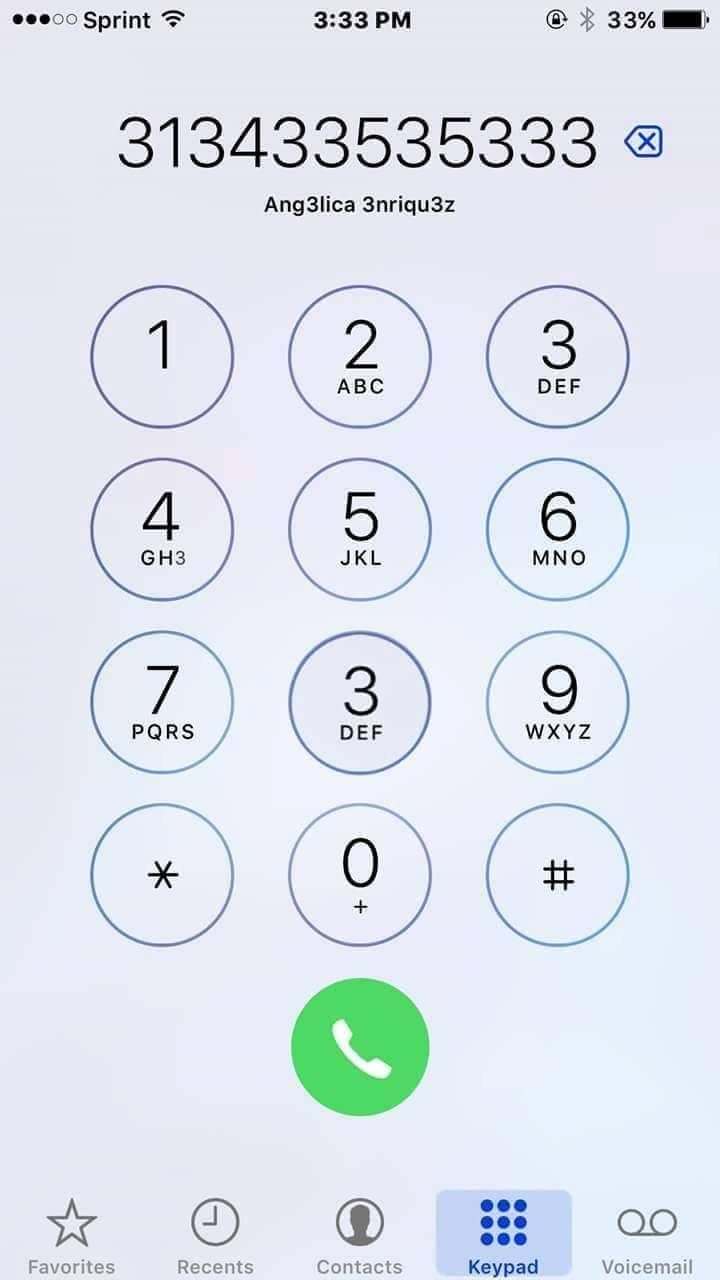The width and height of the screenshot is (720, 1280).
Task: Call the entered number
Action: (360, 1047)
